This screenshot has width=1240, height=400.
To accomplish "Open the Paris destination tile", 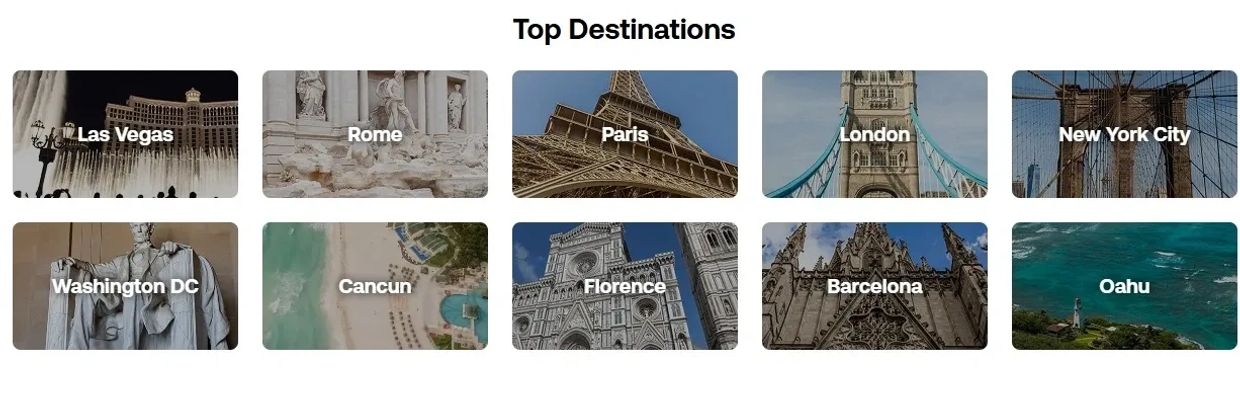I will (625, 134).
